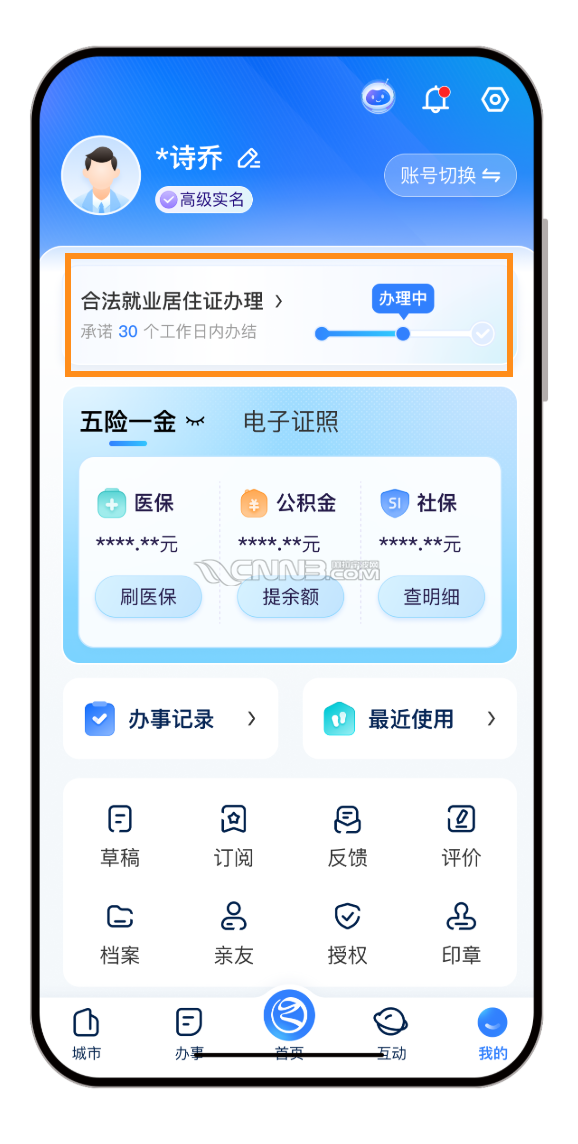
Task: Open 亲友 family and friends
Action: pos(234,934)
